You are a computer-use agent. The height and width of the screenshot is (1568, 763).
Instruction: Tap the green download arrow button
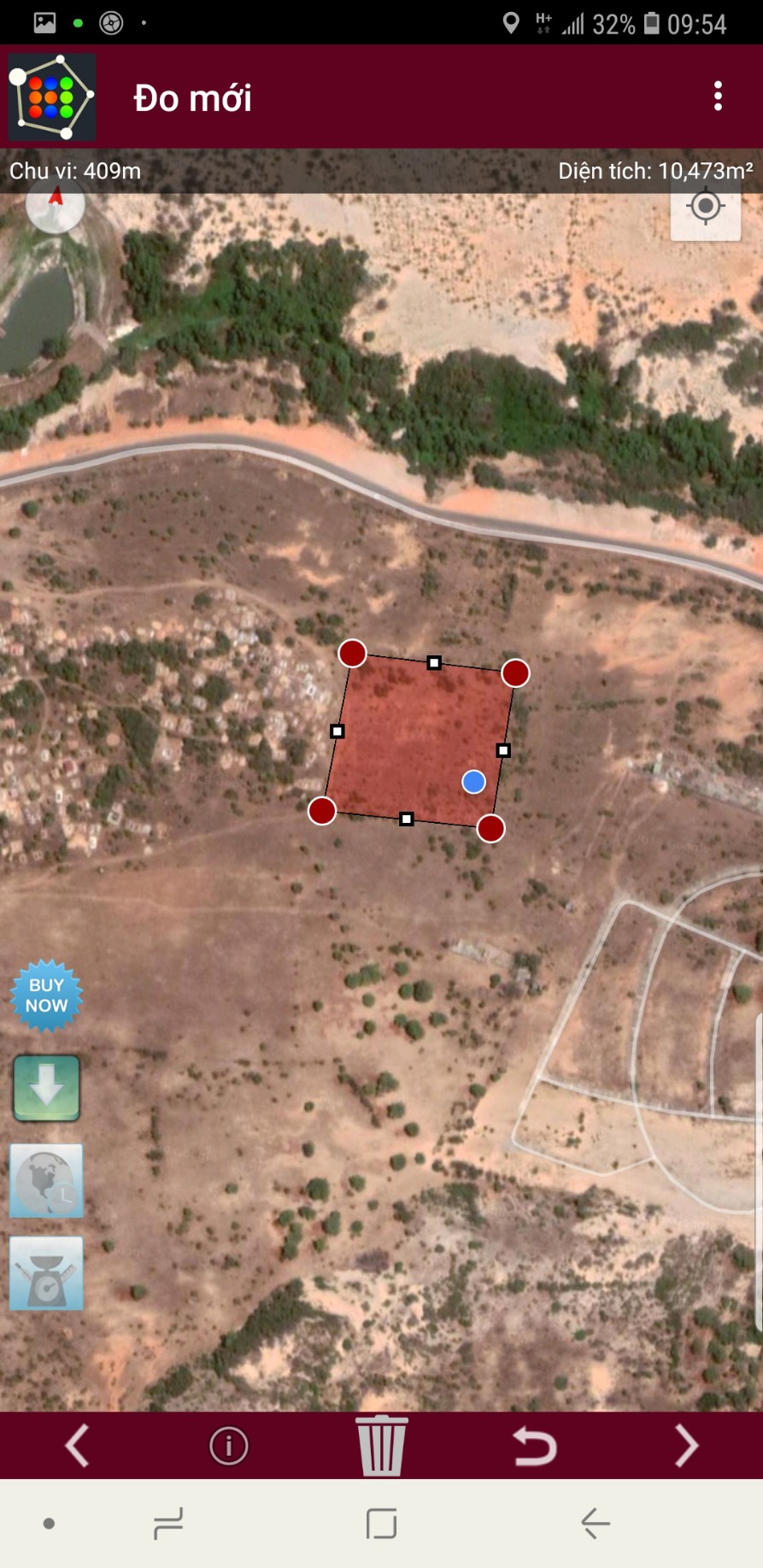[46, 1088]
